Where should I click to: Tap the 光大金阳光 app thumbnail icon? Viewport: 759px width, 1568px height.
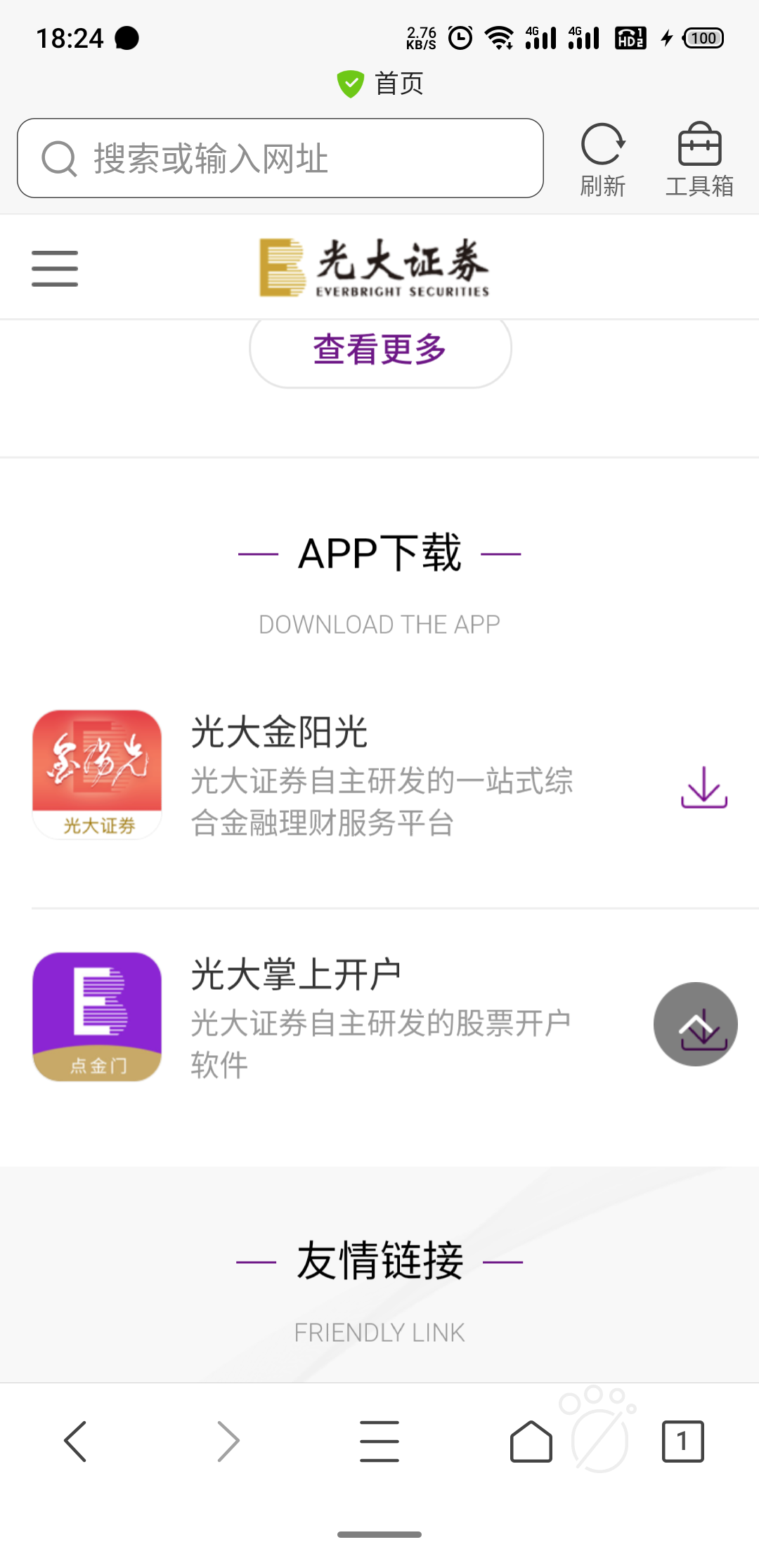pyautogui.click(x=96, y=773)
